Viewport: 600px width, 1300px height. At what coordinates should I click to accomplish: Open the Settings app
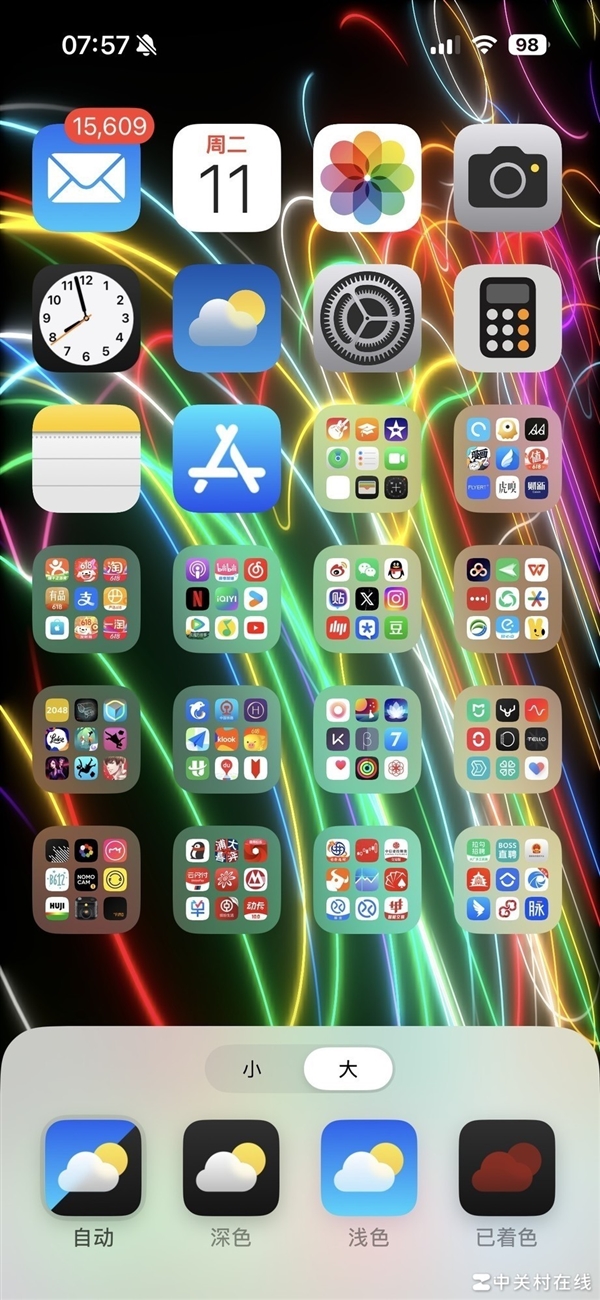(367, 318)
